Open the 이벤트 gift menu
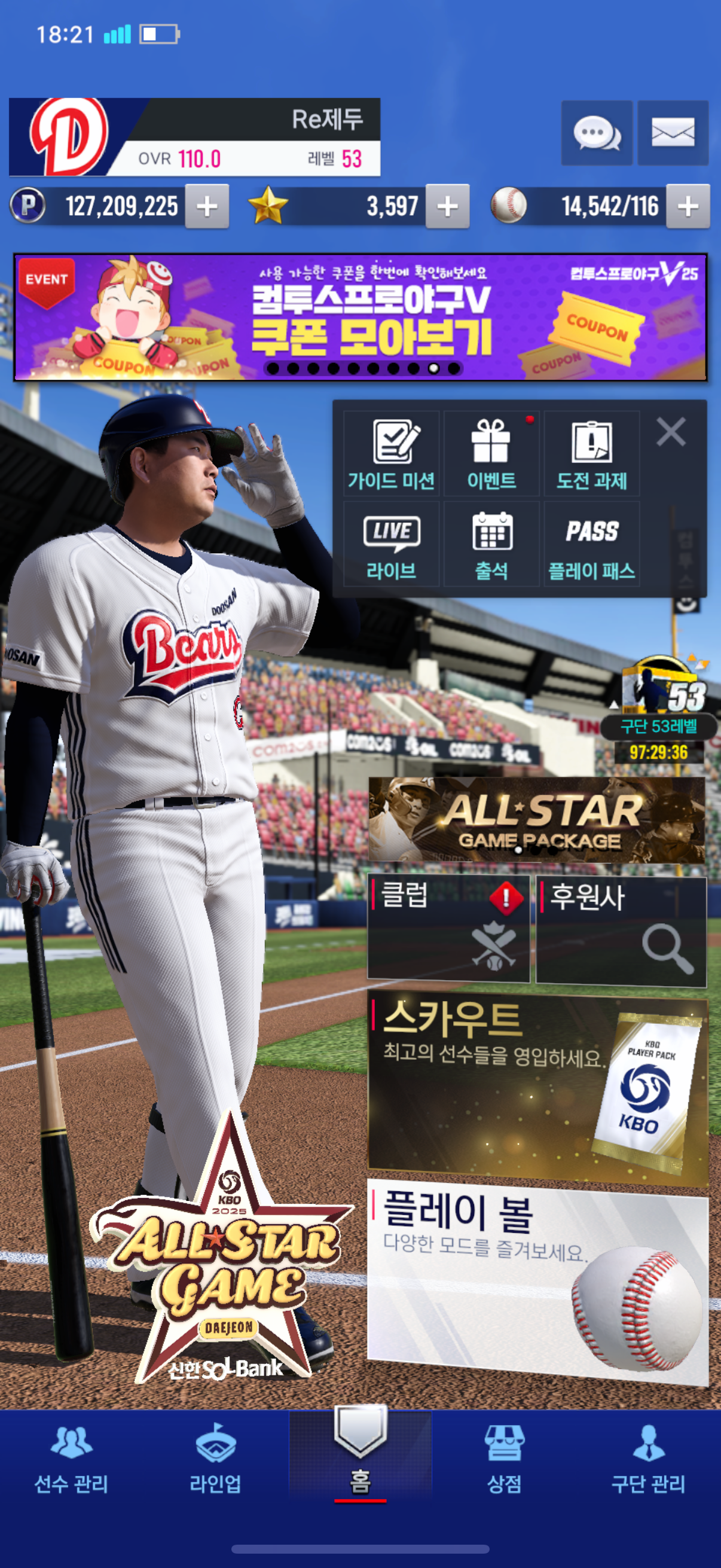The height and width of the screenshot is (1568, 721). coord(491,453)
